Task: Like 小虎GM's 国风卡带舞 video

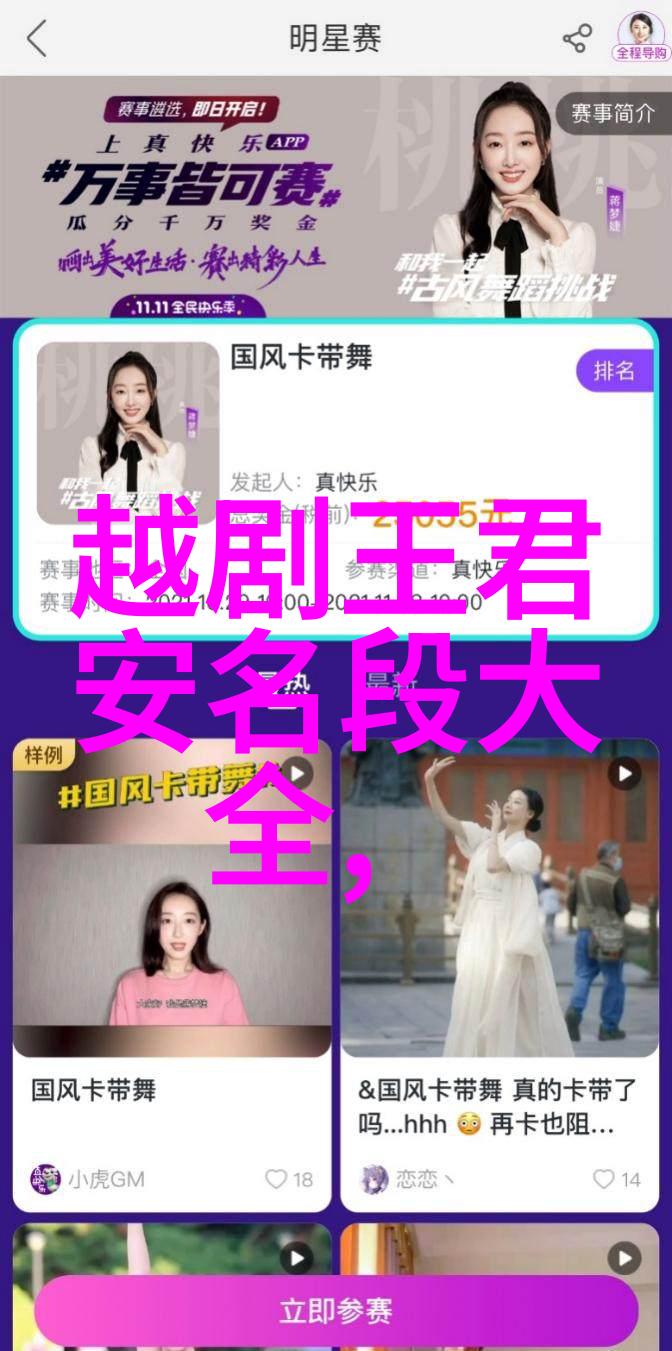Action: click(289, 1179)
